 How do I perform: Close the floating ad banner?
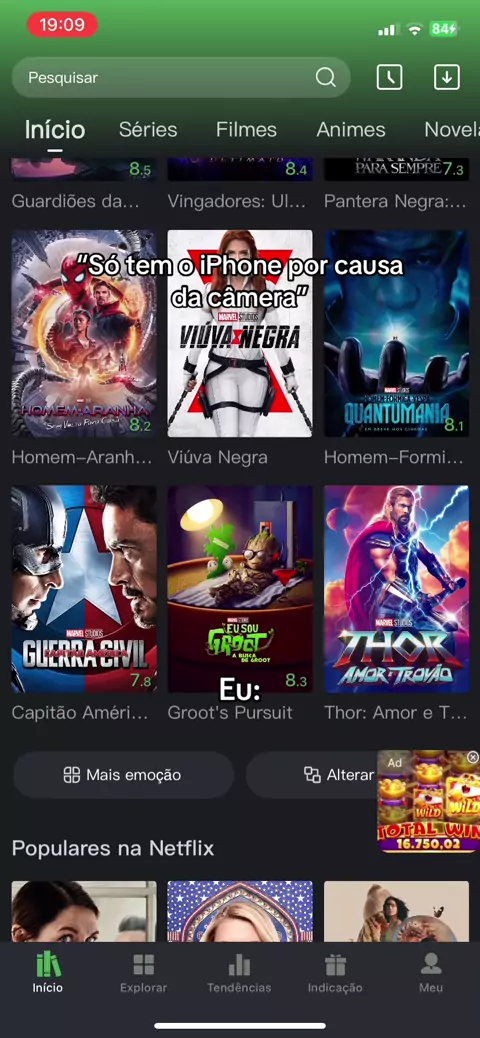tap(472, 757)
